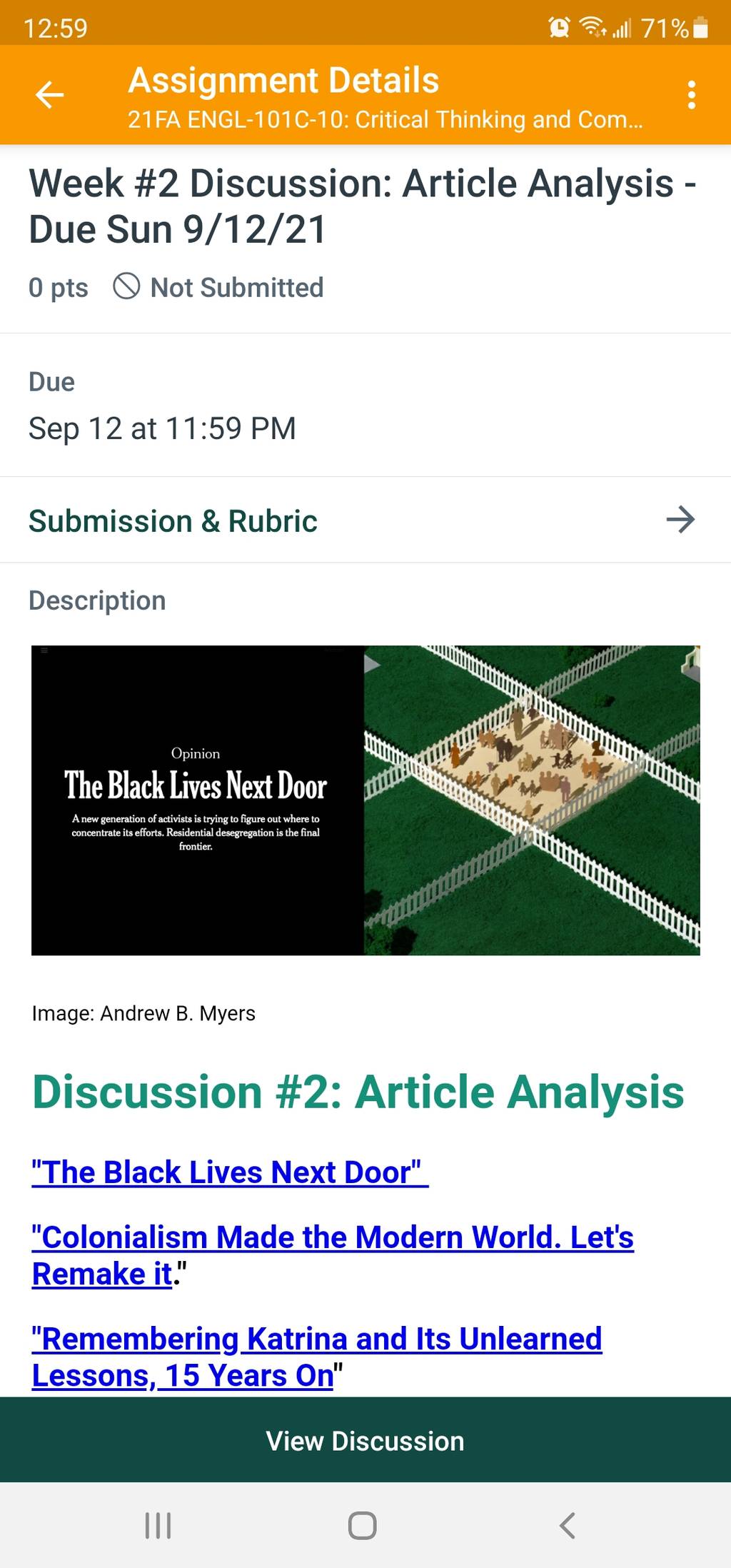This screenshot has height=1568, width=731.
Task: Open "Colonialism Made the Modern World" link
Action: tap(333, 1255)
